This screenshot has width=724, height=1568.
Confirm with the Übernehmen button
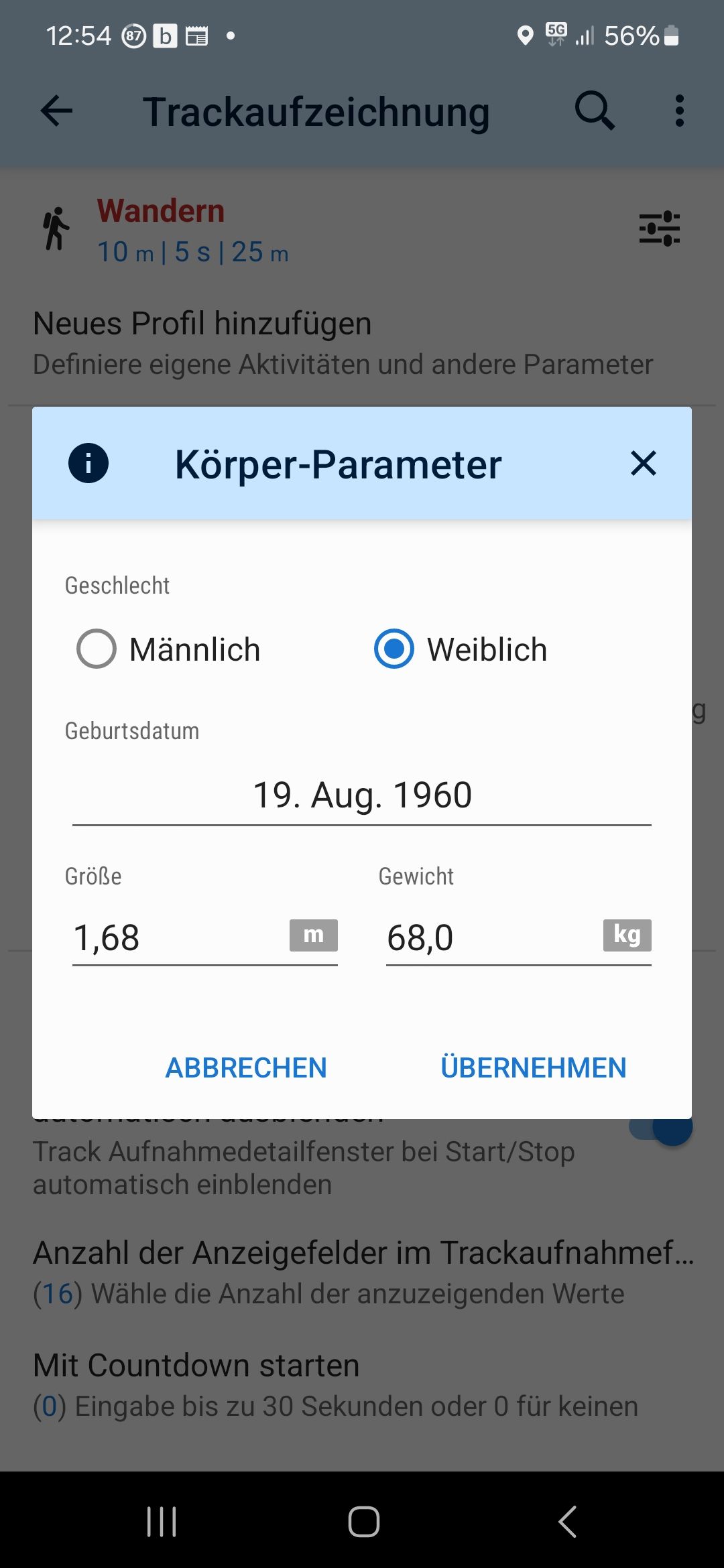pos(533,1067)
